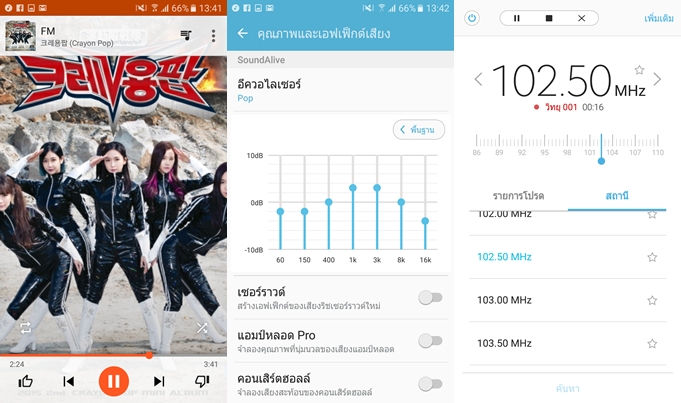Image resolution: width=681 pixels, height=403 pixels.
Task: Pause the playing song
Action: point(113,381)
